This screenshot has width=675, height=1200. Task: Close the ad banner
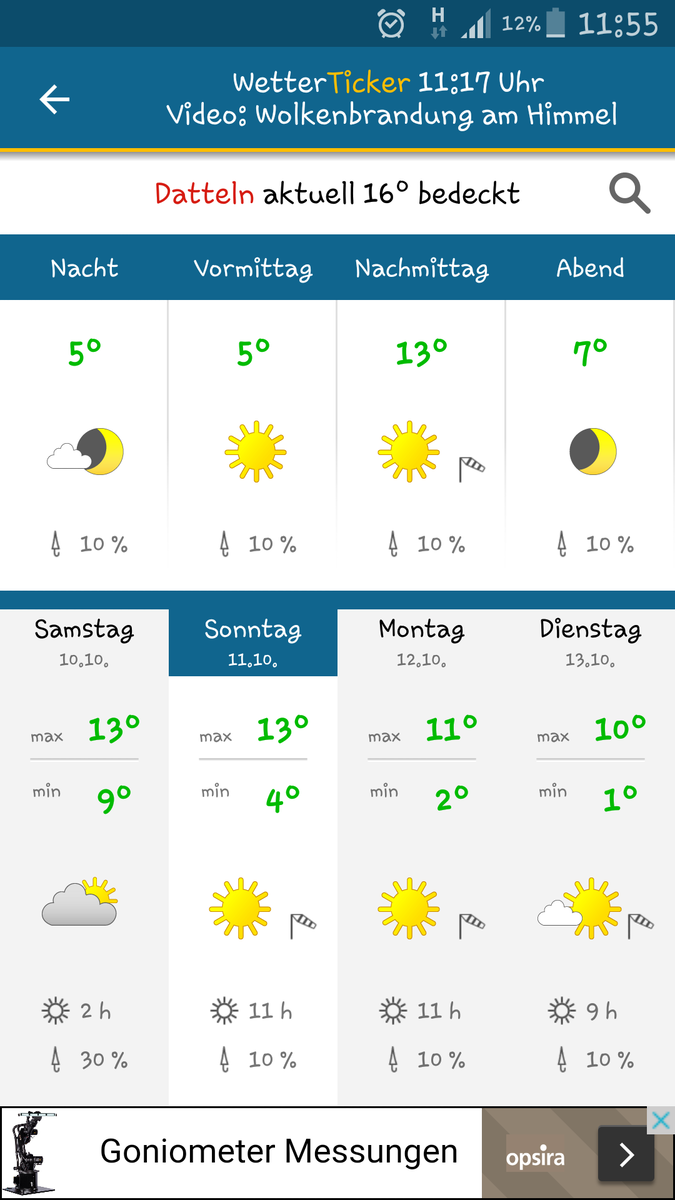661,1120
